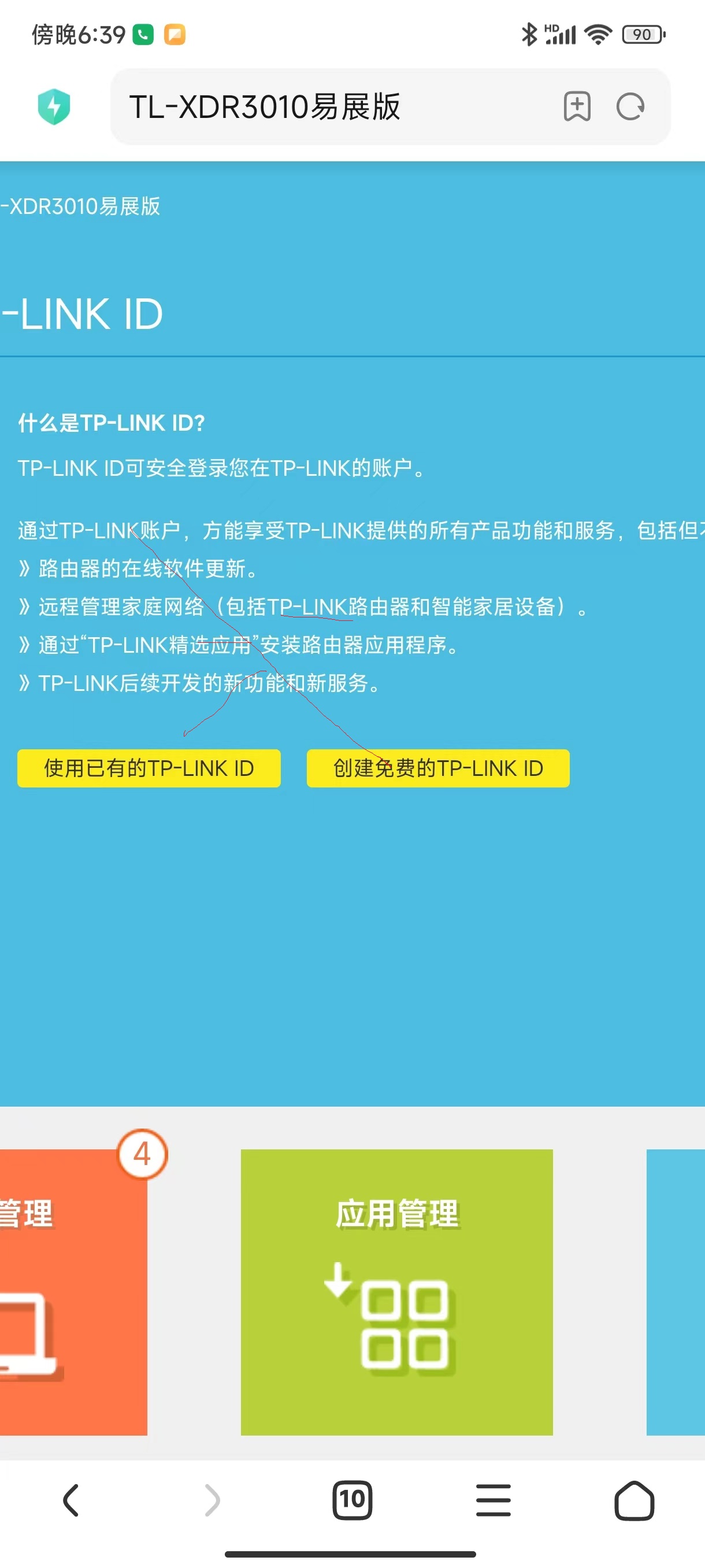Tap 创建免费的TP-LINK ID button
The image size is (705, 1568).
[438, 768]
